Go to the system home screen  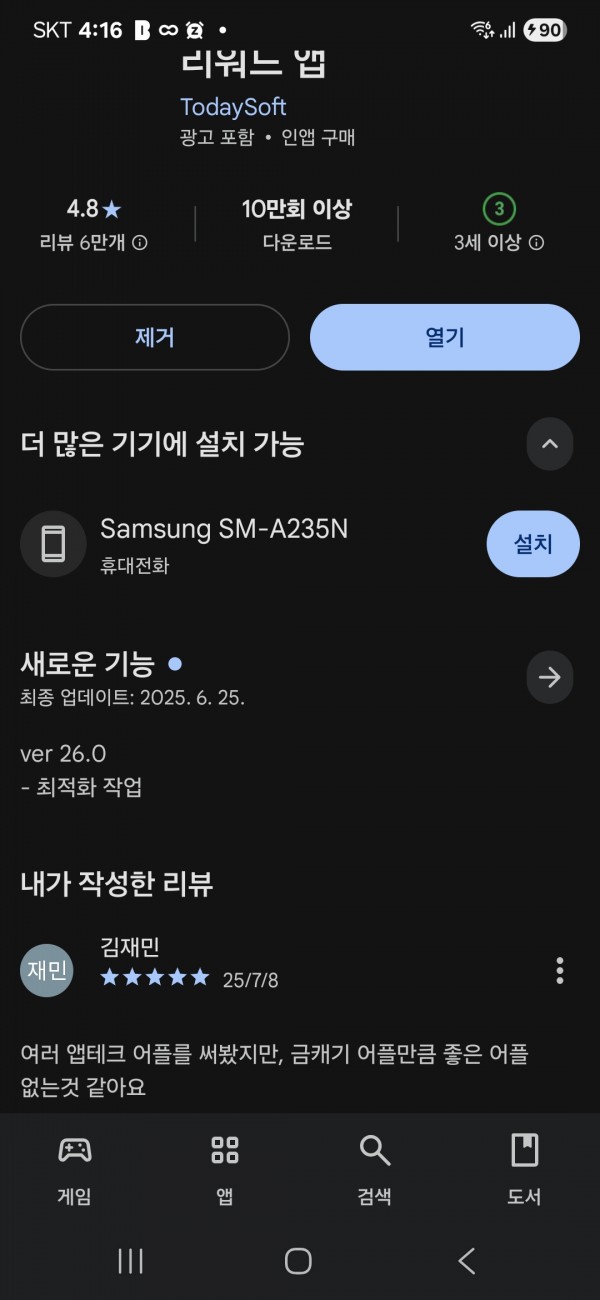point(298,1261)
